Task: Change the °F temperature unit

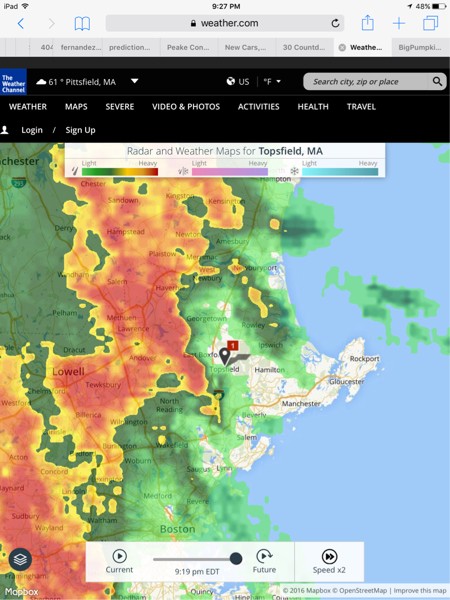Action: (x=272, y=82)
